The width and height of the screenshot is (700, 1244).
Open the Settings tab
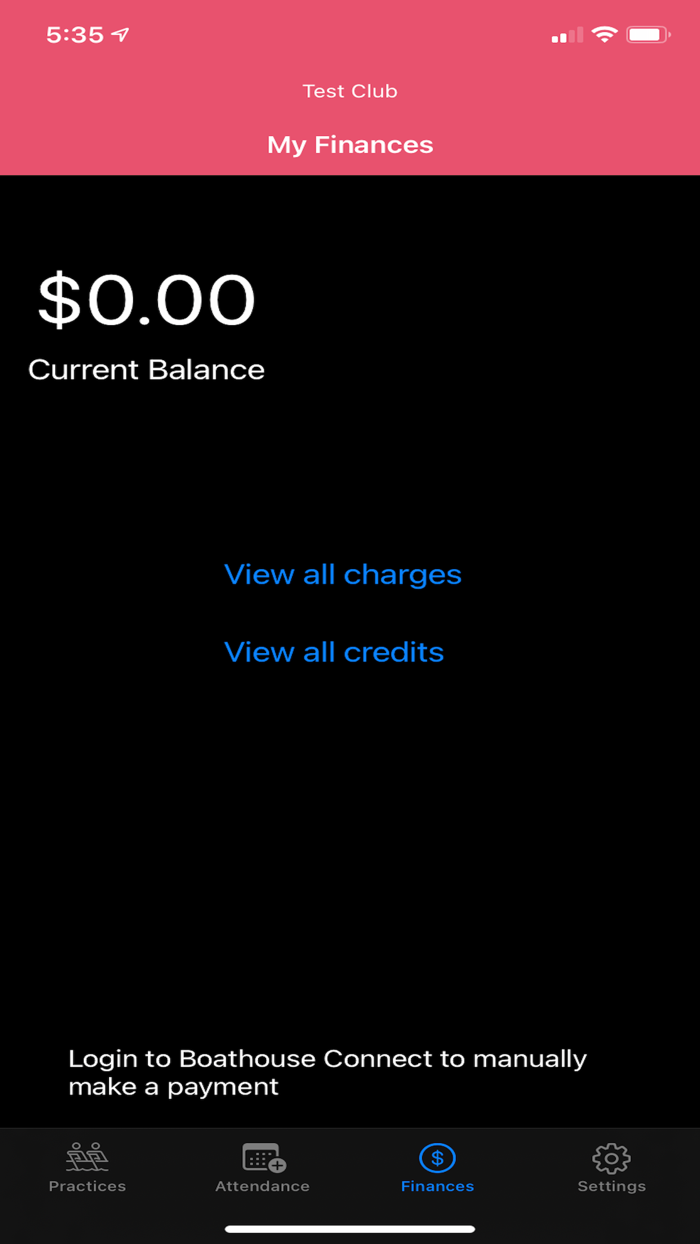point(611,1168)
